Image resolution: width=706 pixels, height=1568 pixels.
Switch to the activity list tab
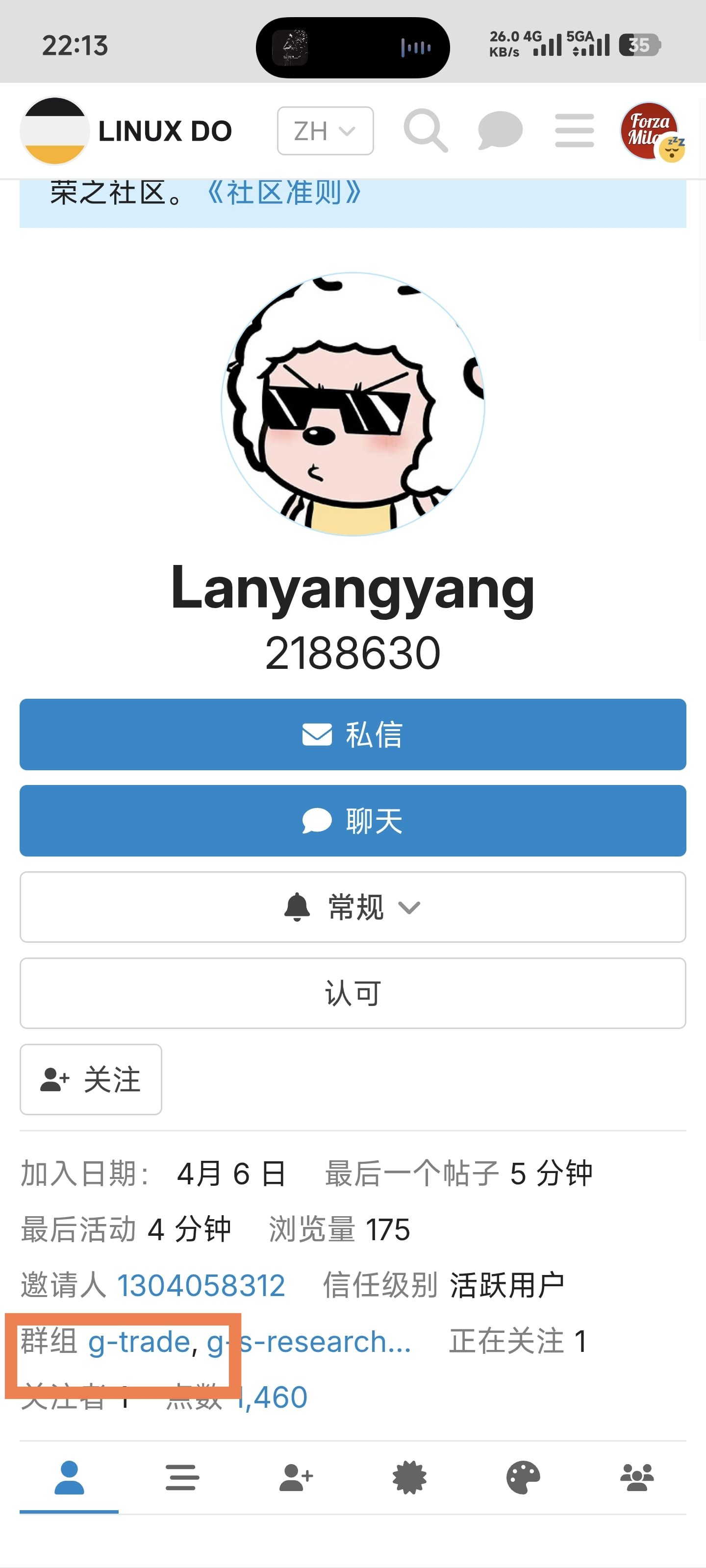(182, 1477)
